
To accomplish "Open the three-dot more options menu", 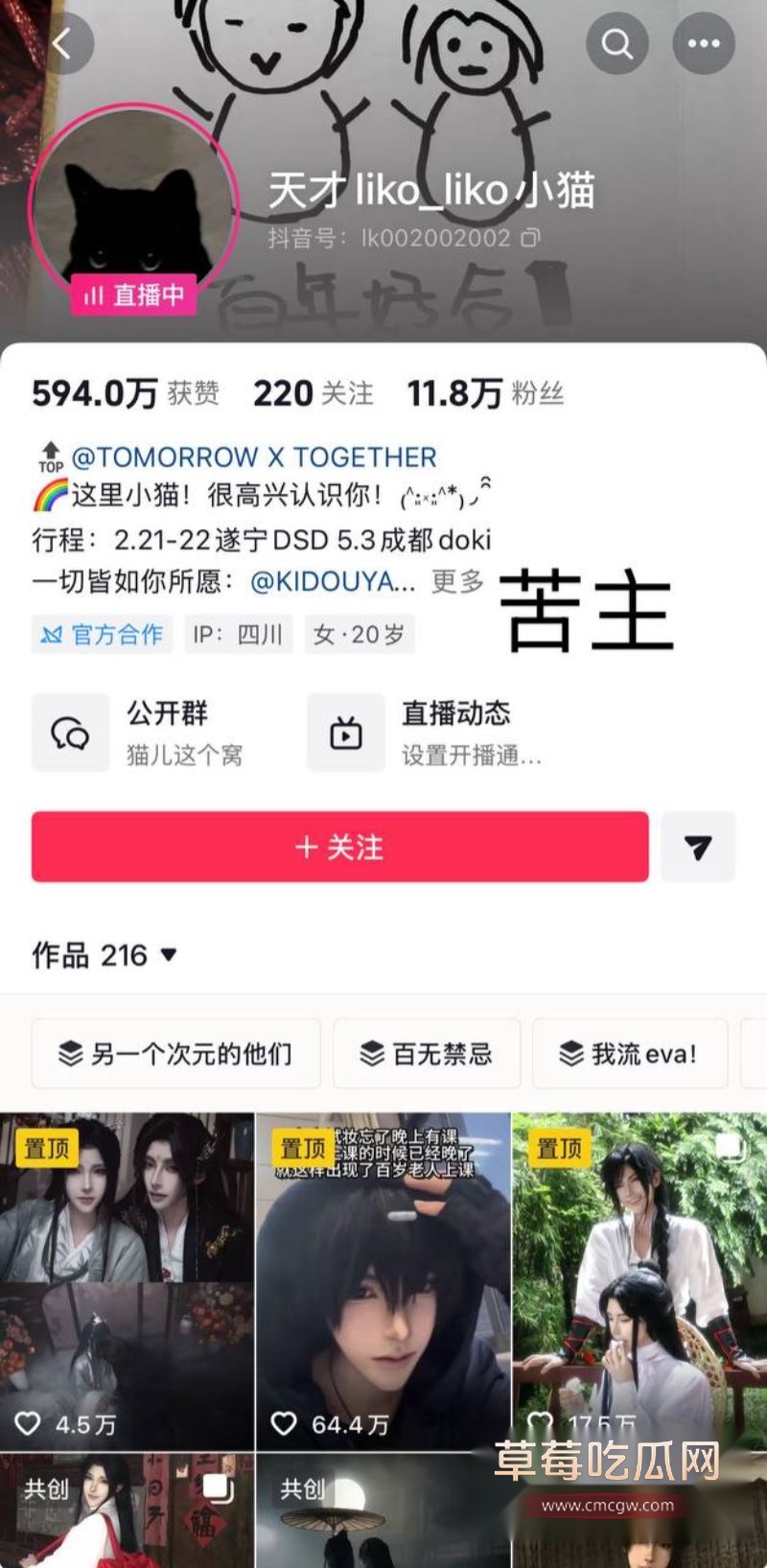I will click(x=704, y=43).
